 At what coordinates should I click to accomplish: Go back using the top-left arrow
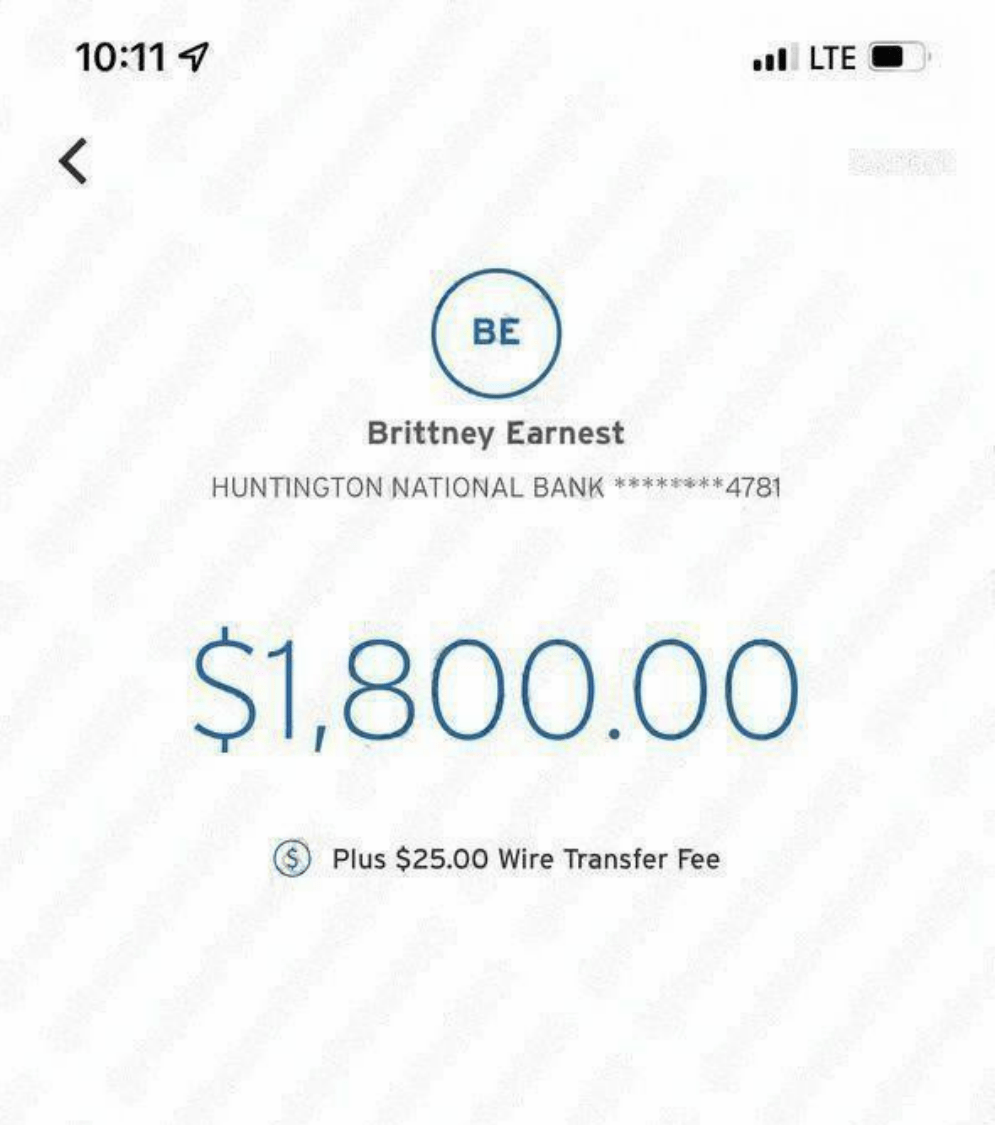click(x=74, y=161)
